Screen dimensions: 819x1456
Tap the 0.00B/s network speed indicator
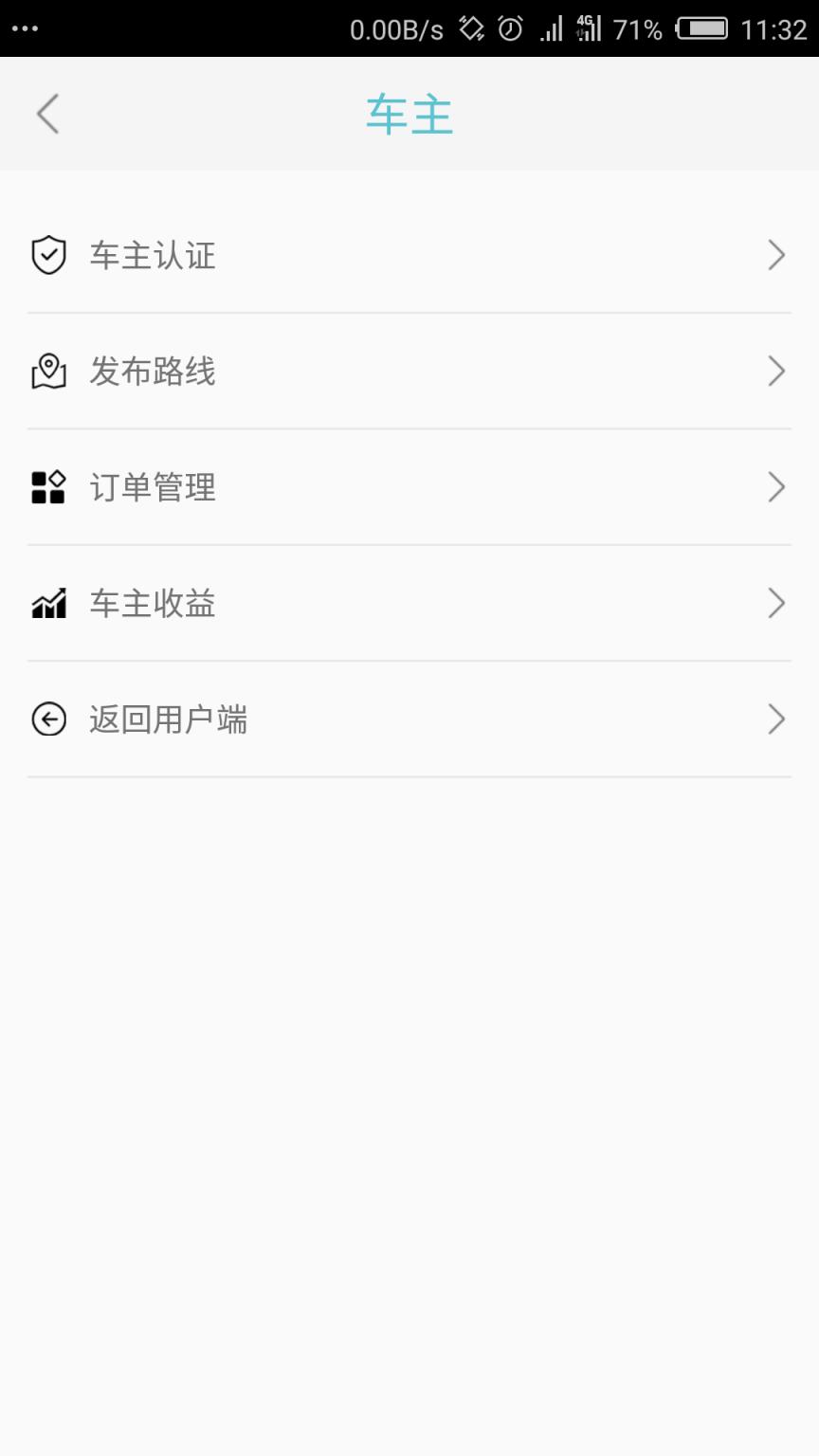tap(394, 28)
